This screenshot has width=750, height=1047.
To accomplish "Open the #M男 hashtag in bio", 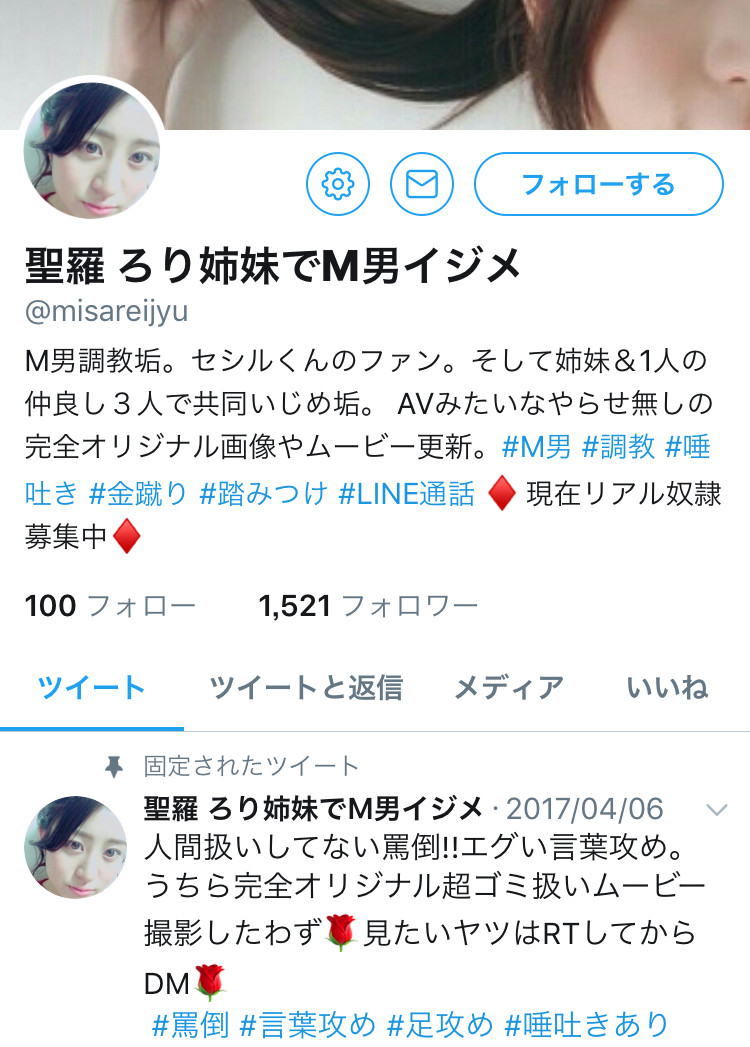I will click(x=538, y=447).
